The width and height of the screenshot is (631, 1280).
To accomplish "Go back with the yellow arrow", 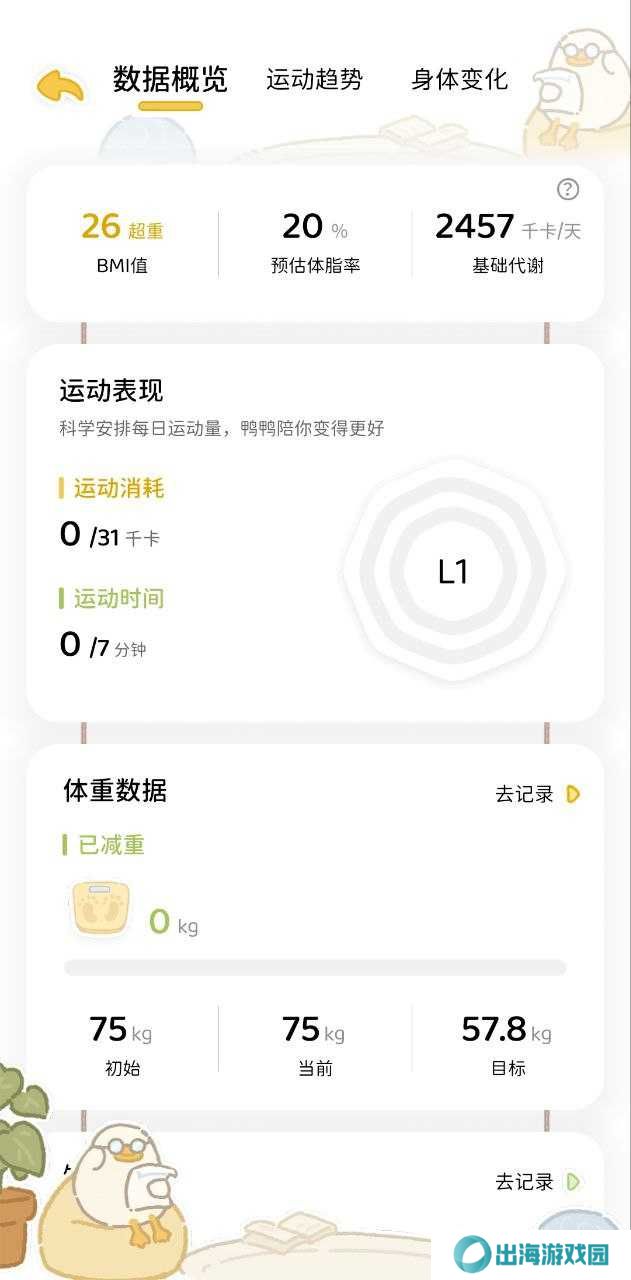I will point(60,85).
